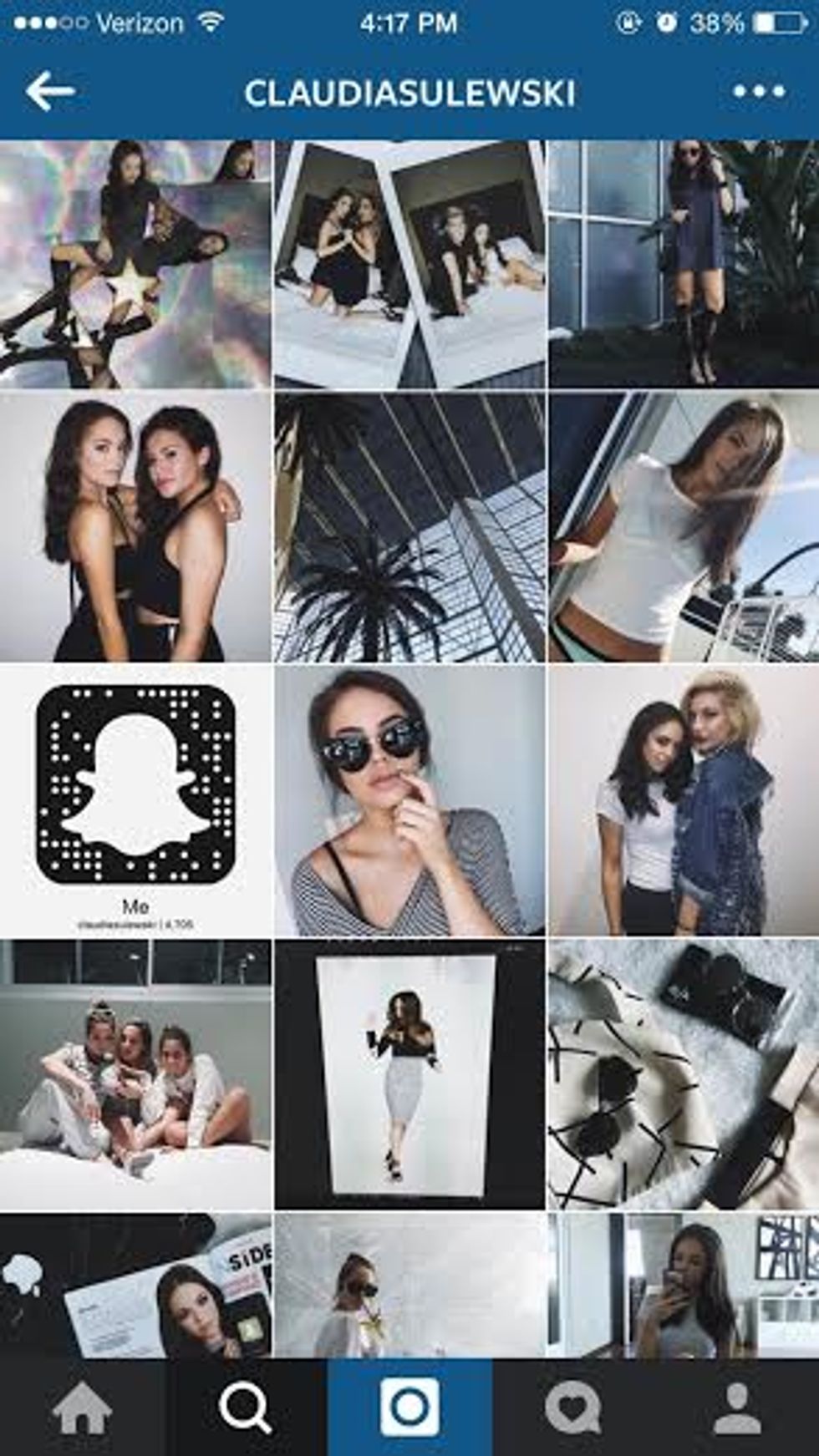Image resolution: width=819 pixels, height=1456 pixels.
Task: Switch to the Home tab
Action: [x=82, y=1408]
